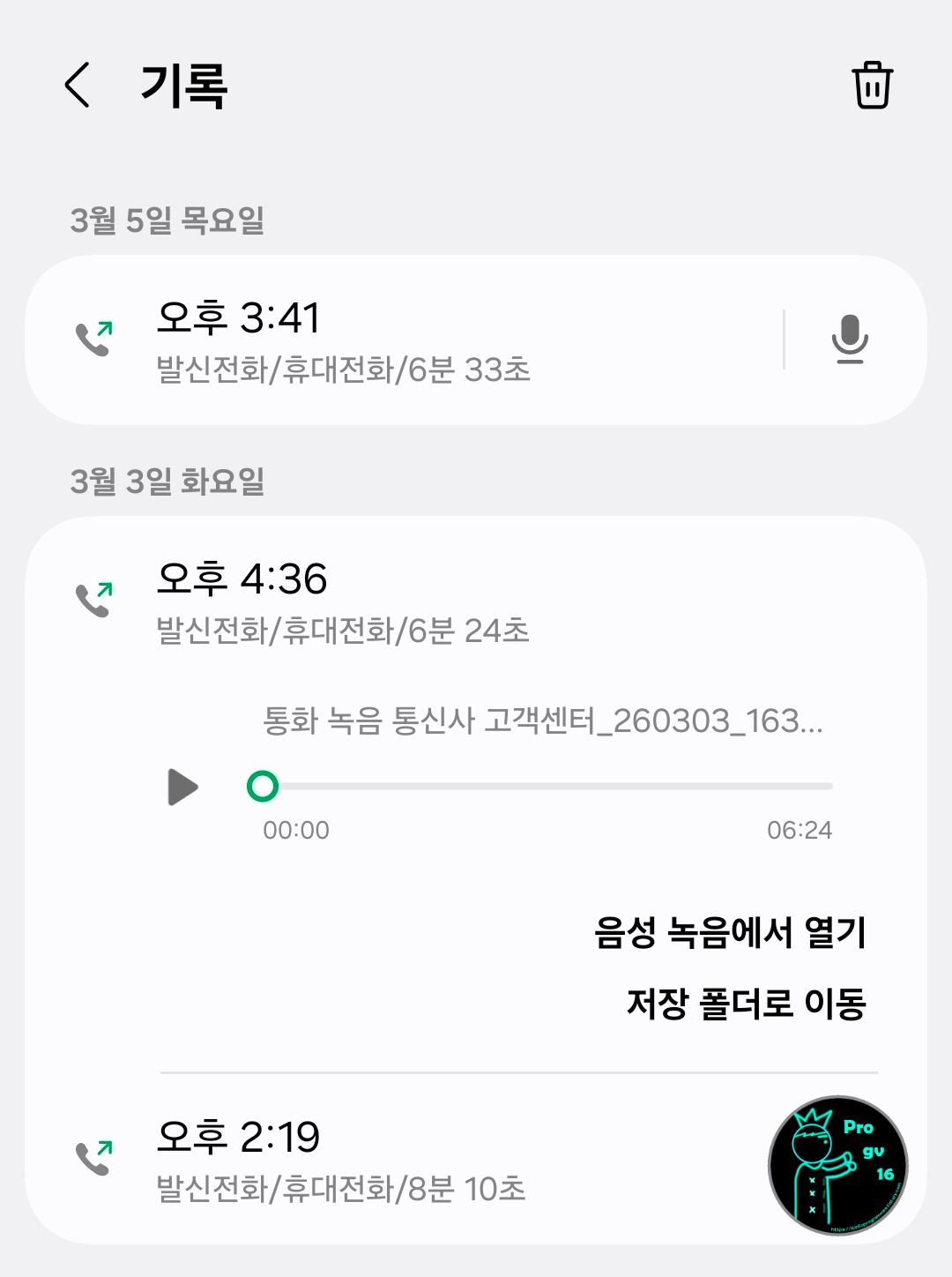Tap the circular profile badge at bottom right
This screenshot has width=952, height=1277.
tap(836, 1162)
